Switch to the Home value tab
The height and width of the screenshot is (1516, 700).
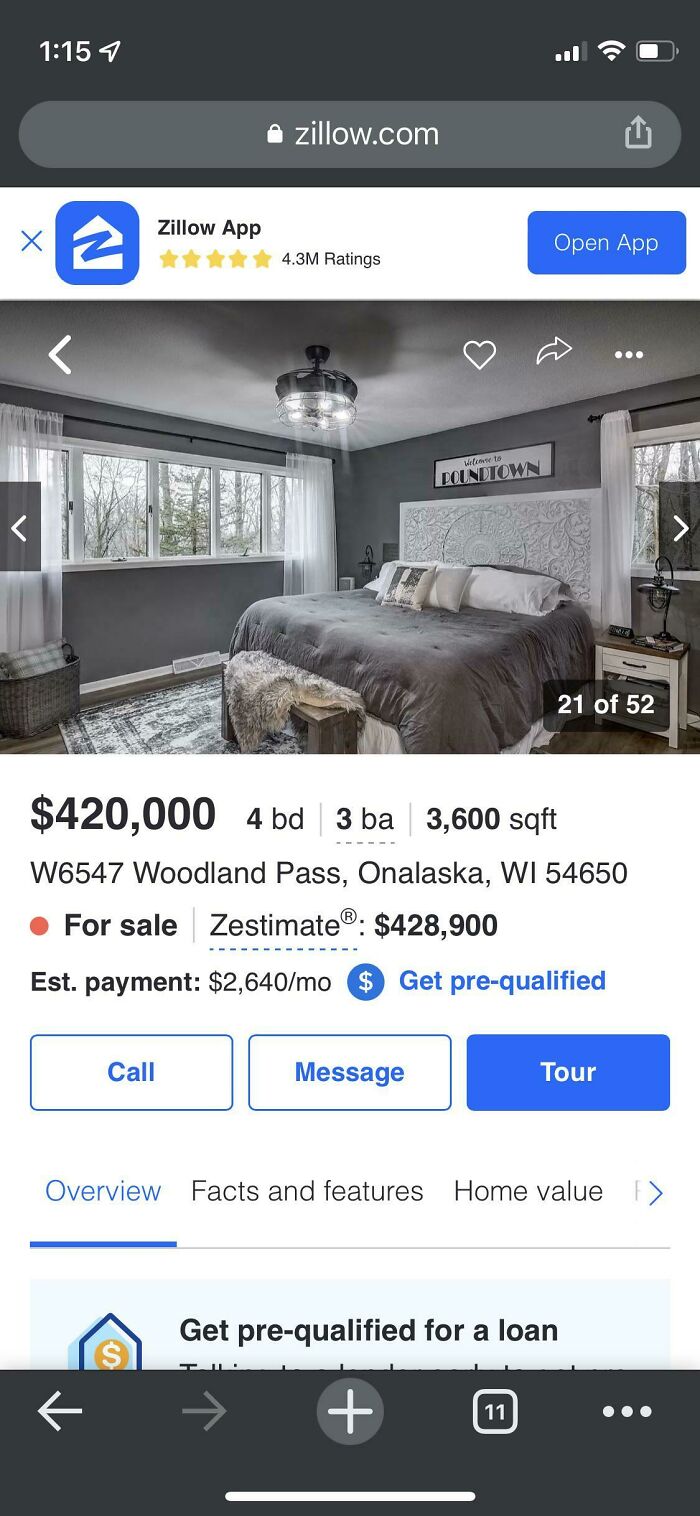point(528,1191)
